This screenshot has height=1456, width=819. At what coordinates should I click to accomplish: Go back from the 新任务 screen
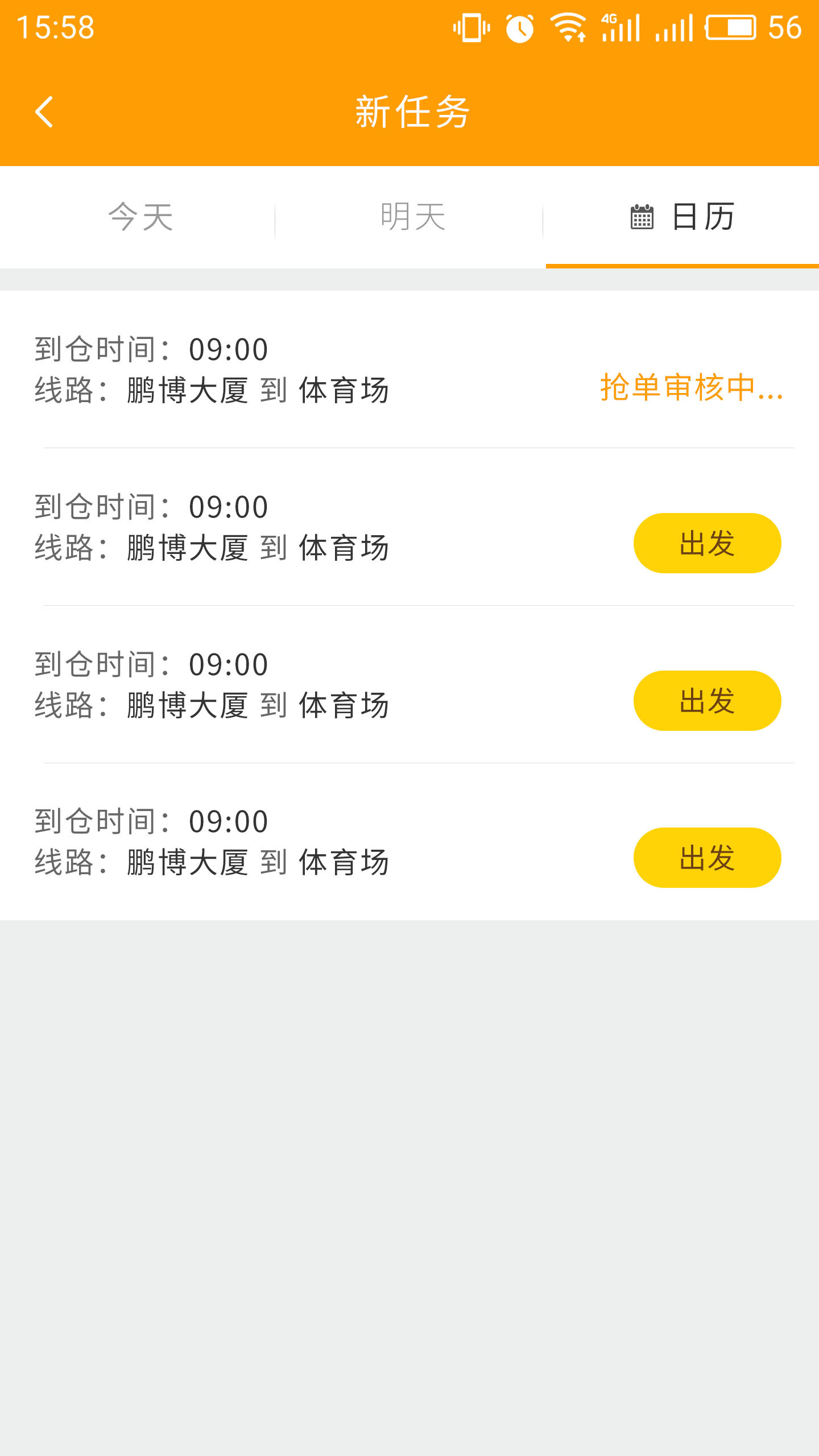click(44, 112)
